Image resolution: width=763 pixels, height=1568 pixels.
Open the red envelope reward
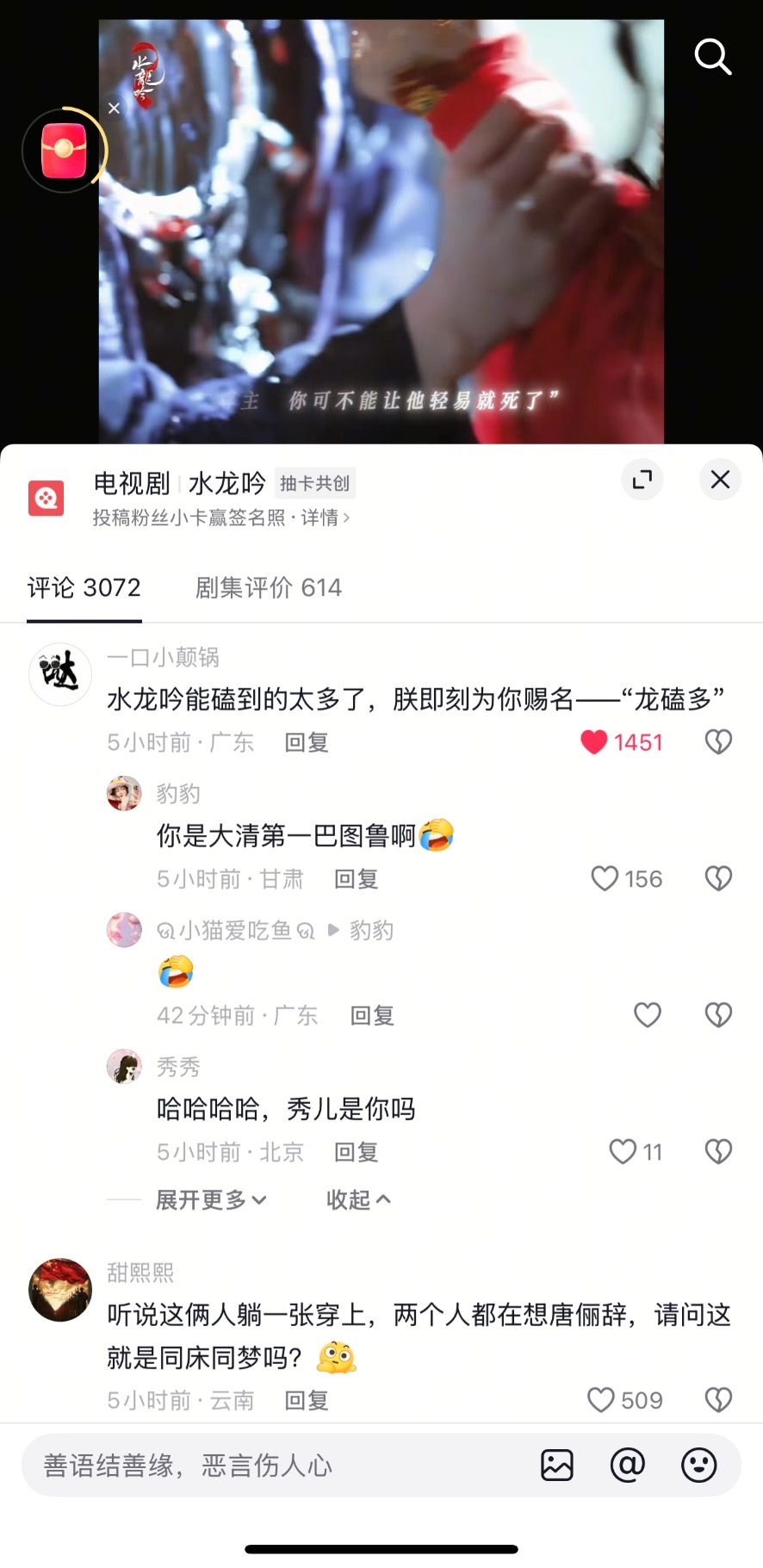pos(64,151)
